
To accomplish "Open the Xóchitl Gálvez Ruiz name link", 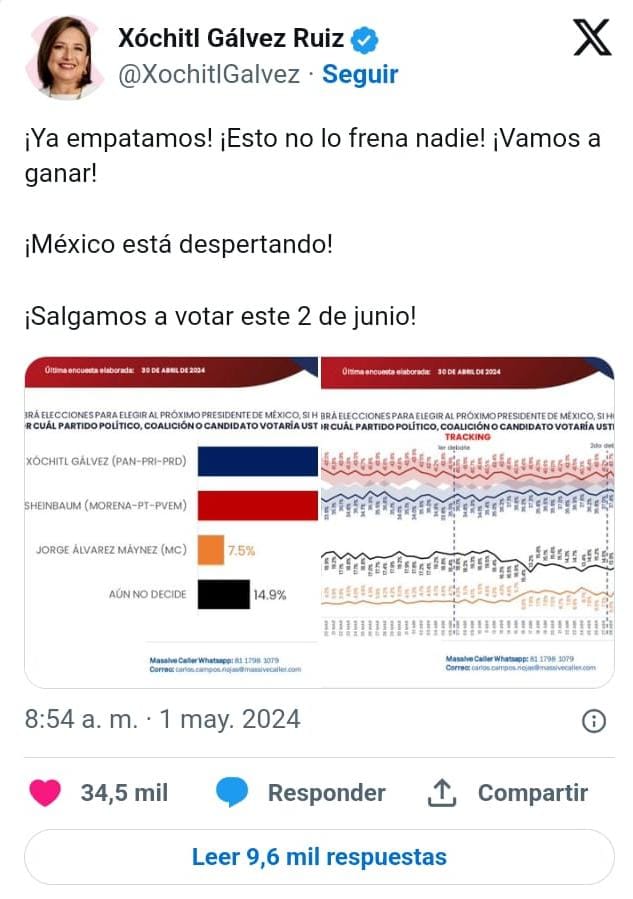I will tap(231, 40).
